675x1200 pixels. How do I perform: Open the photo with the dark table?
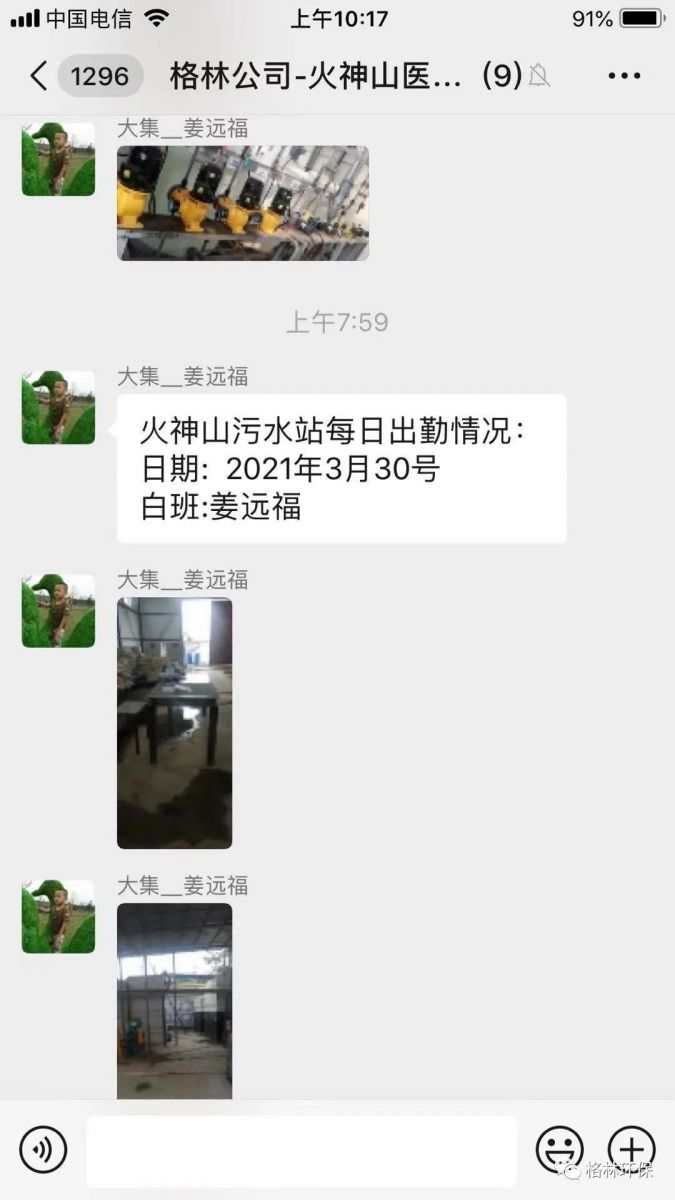(174, 722)
